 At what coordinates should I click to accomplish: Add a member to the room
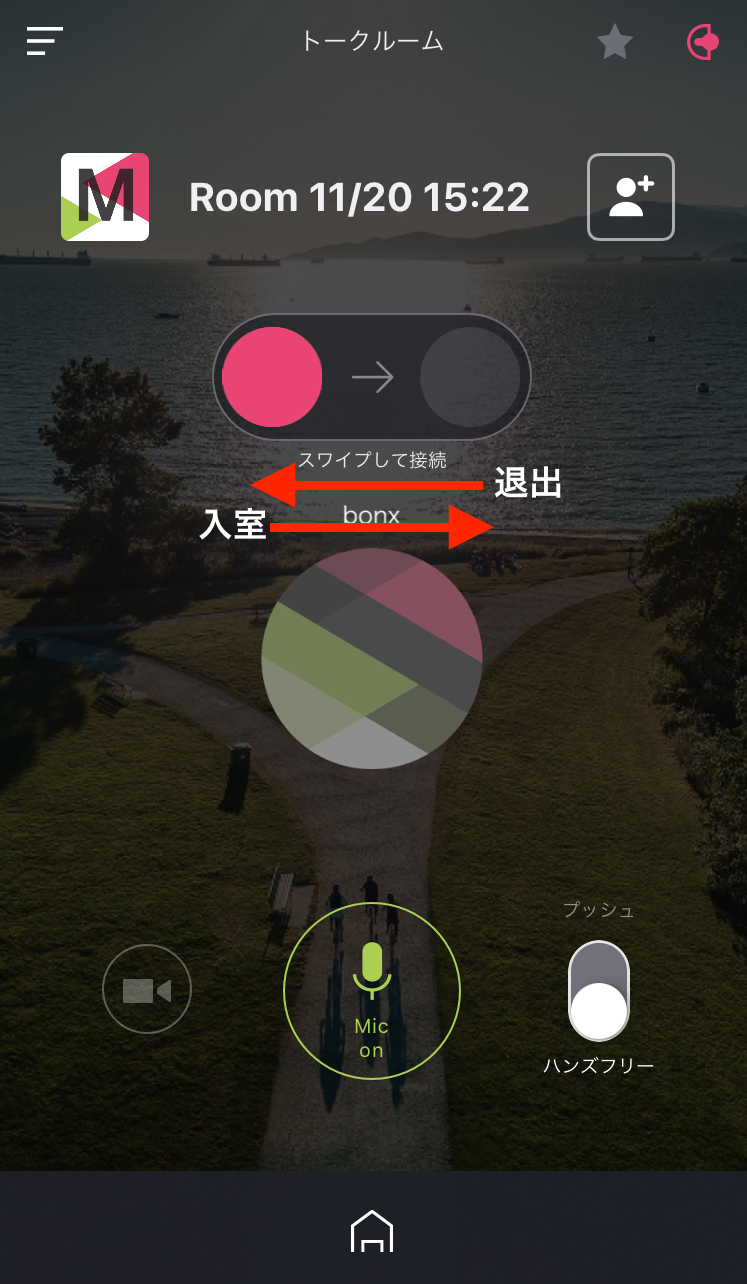click(x=631, y=197)
